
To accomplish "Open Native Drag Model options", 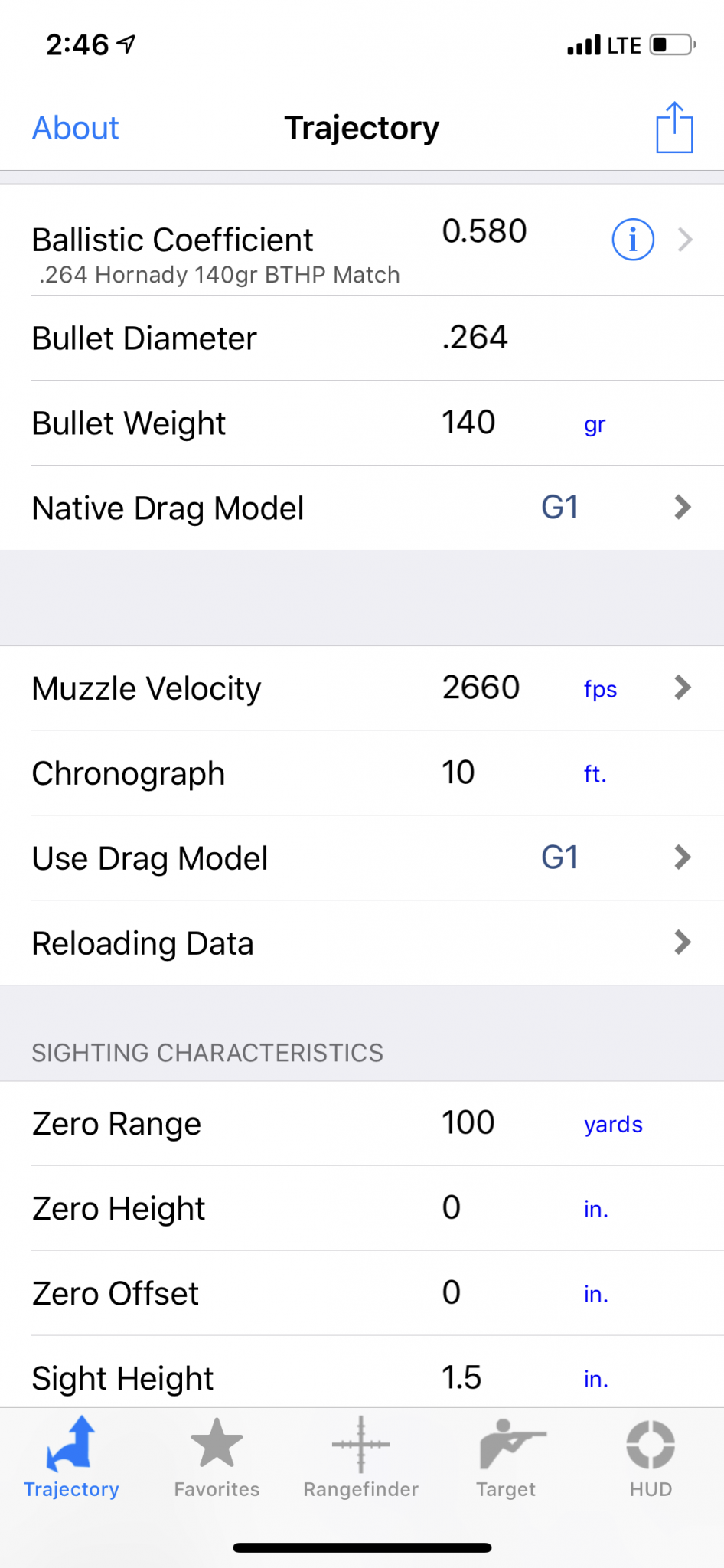I will point(362,508).
